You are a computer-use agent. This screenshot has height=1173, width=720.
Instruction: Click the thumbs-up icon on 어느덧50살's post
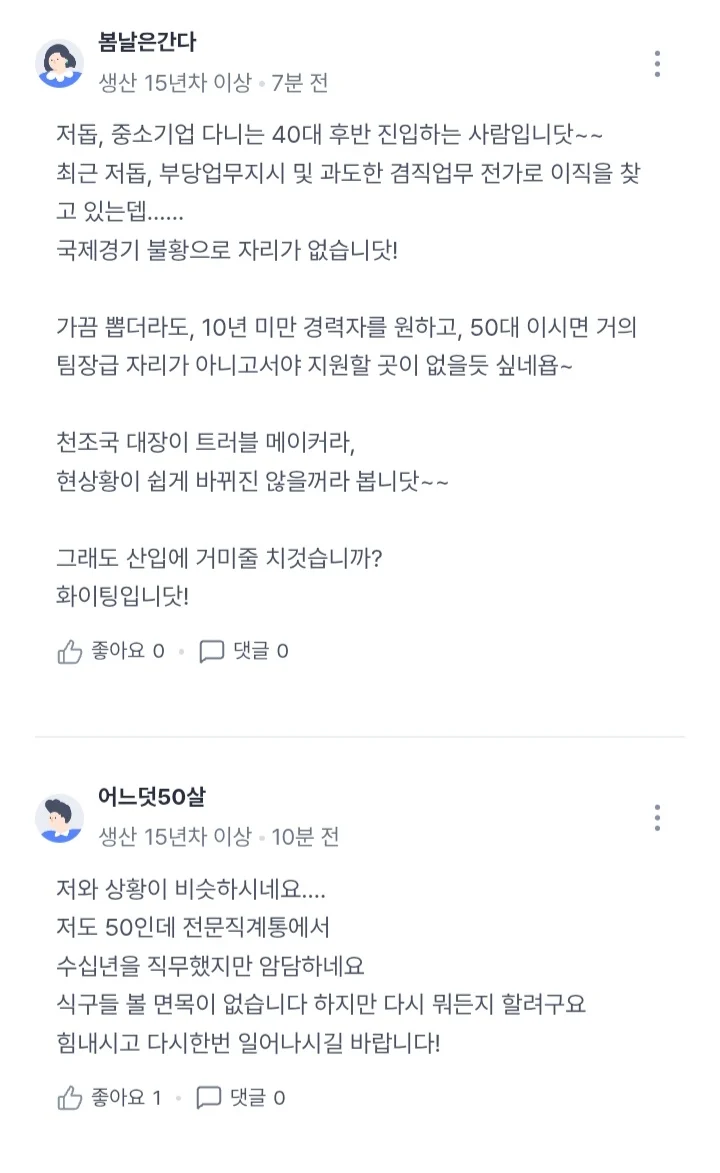click(68, 1097)
